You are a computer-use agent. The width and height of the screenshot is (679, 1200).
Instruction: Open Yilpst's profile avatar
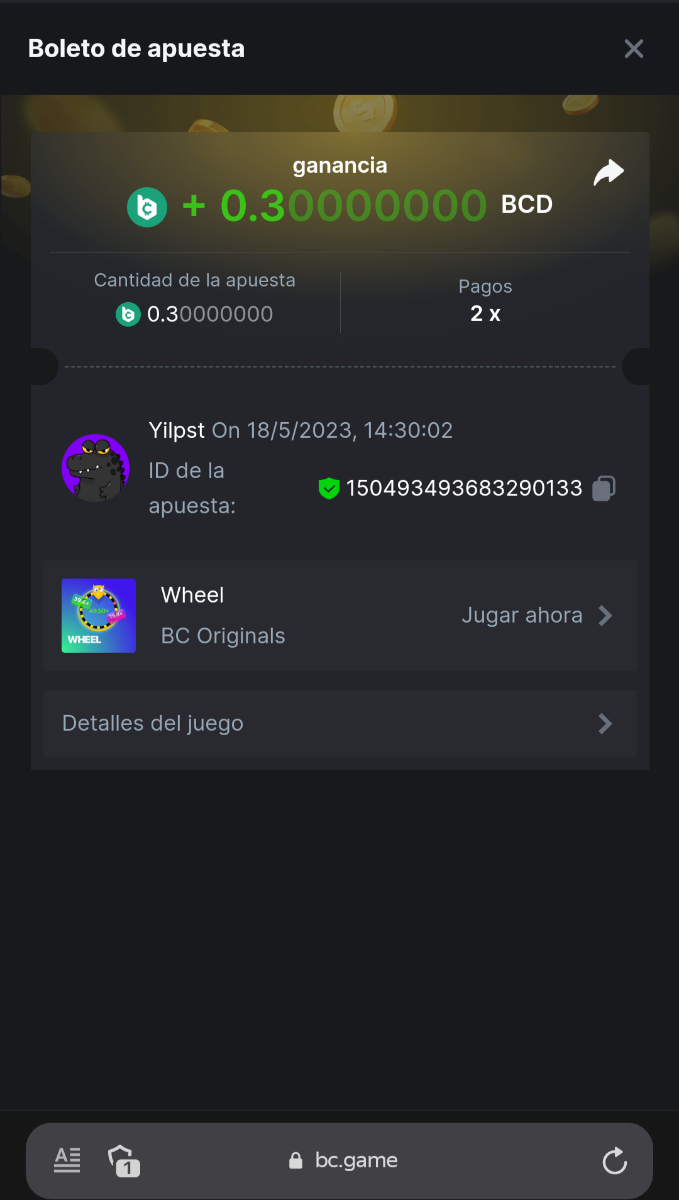tap(96, 468)
